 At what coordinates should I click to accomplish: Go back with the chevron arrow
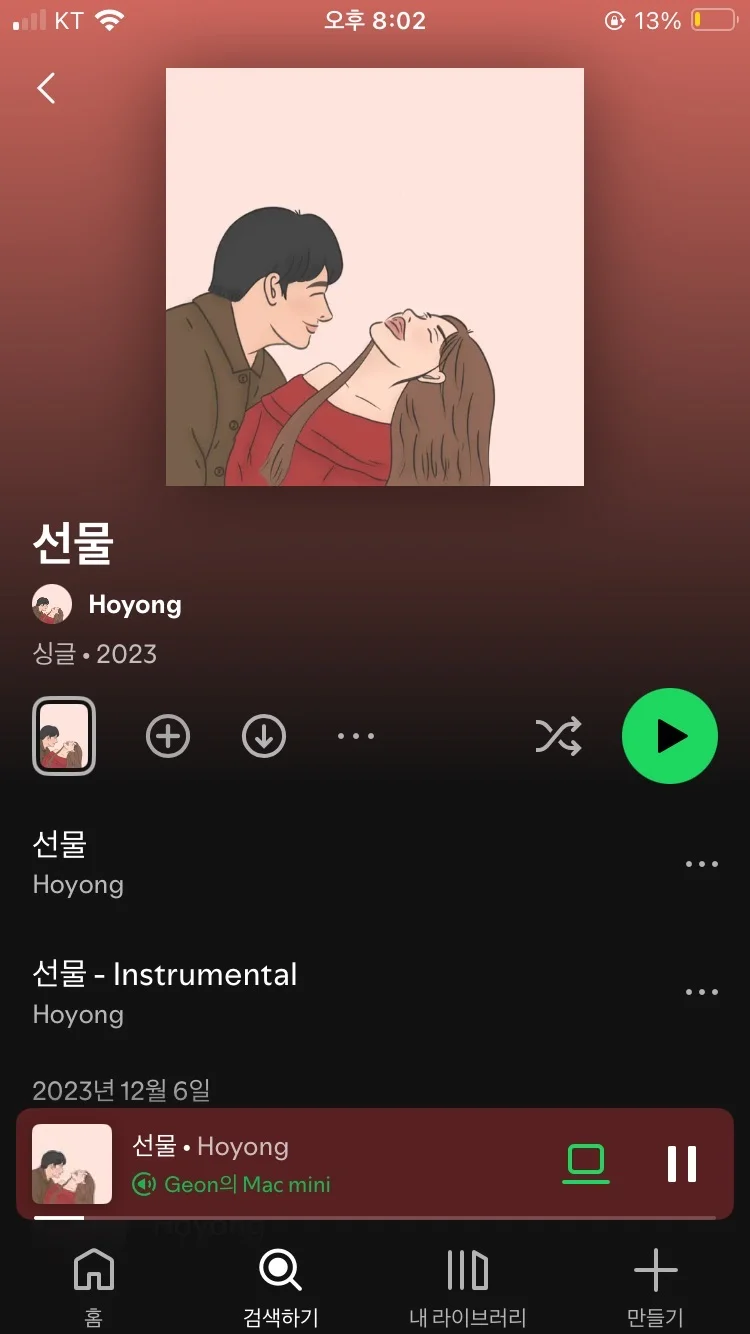45,88
